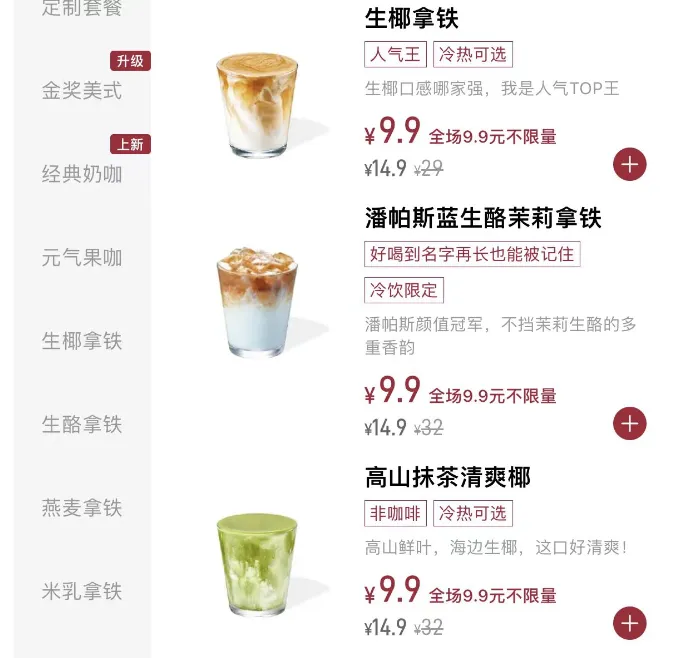Open the 元气果咖 category
The image size is (676, 658).
point(82,258)
